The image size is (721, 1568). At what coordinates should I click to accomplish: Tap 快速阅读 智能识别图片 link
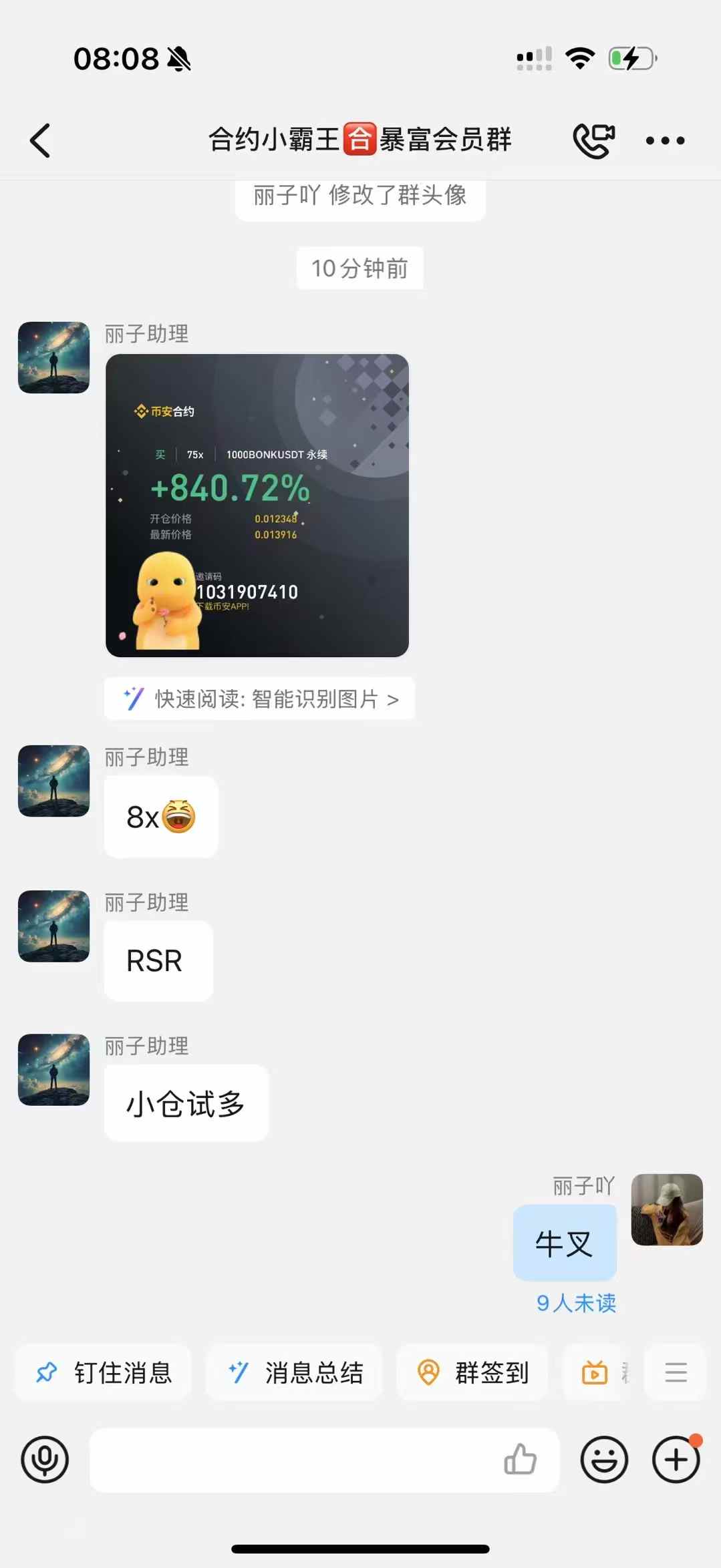point(260,699)
